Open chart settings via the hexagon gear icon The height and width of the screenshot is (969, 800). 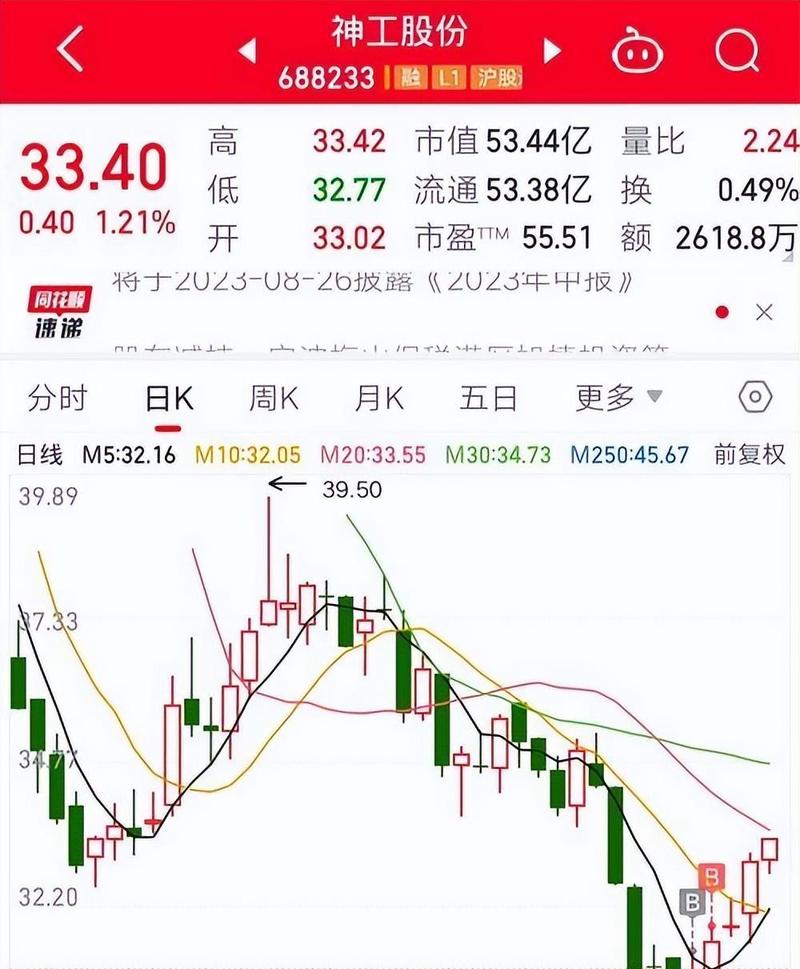click(x=754, y=398)
